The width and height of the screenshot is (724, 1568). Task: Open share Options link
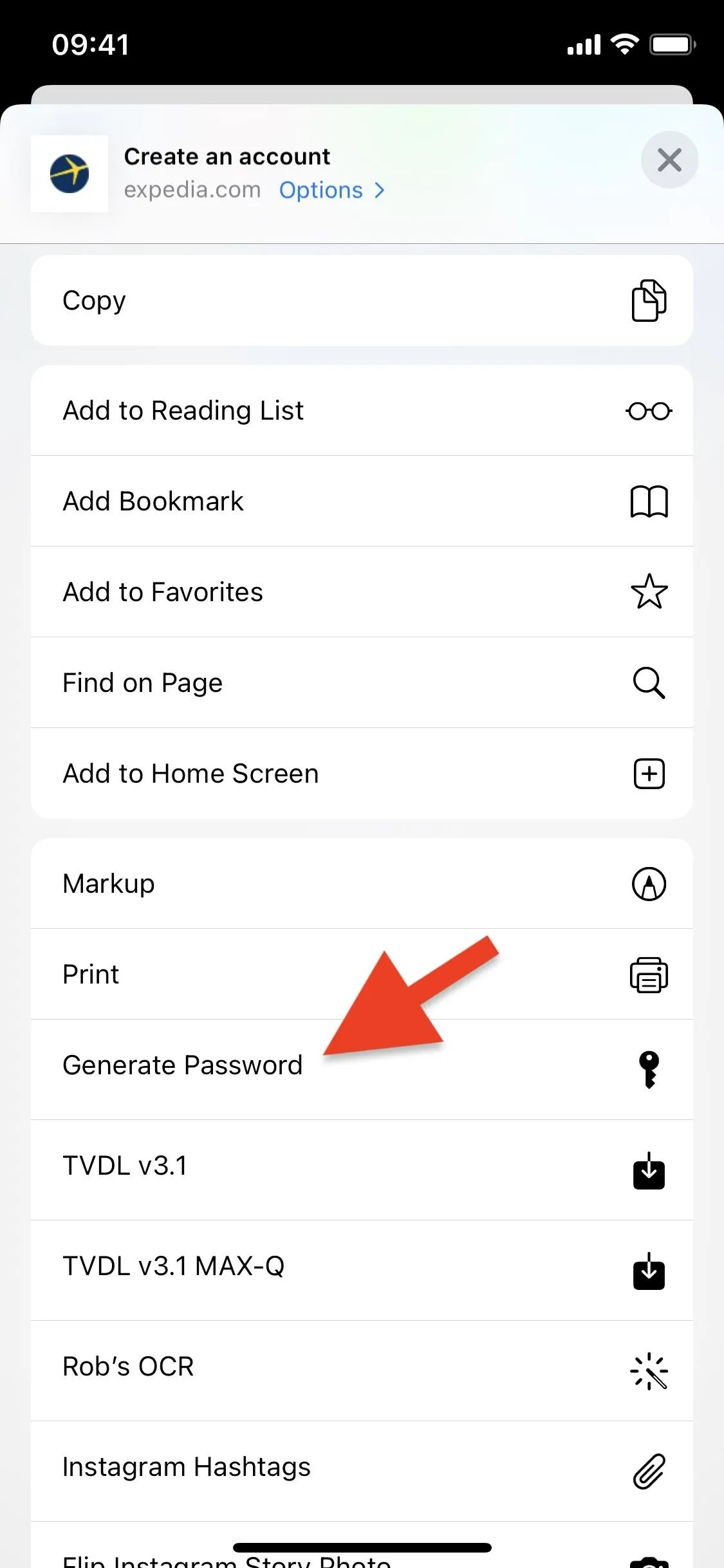(x=332, y=191)
